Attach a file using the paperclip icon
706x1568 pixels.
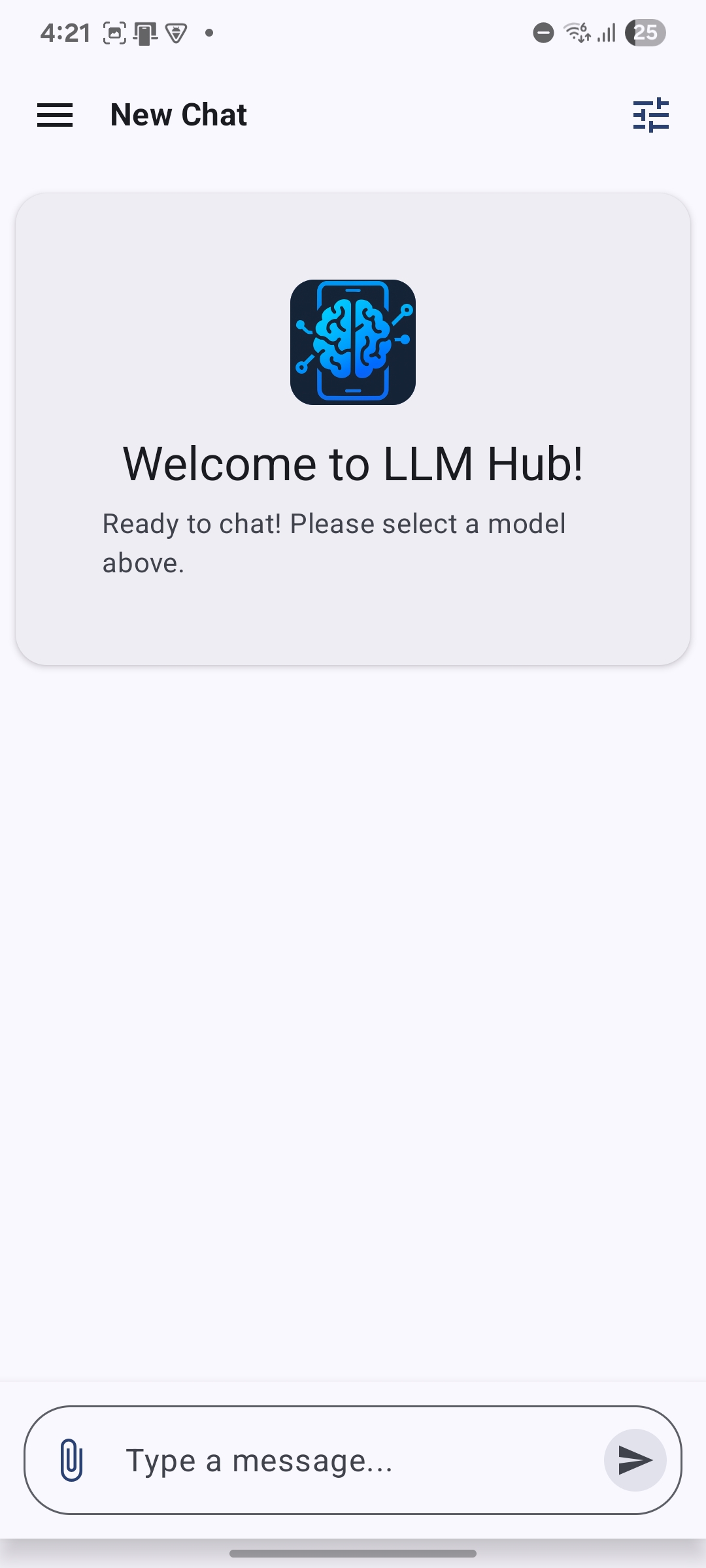70,1460
